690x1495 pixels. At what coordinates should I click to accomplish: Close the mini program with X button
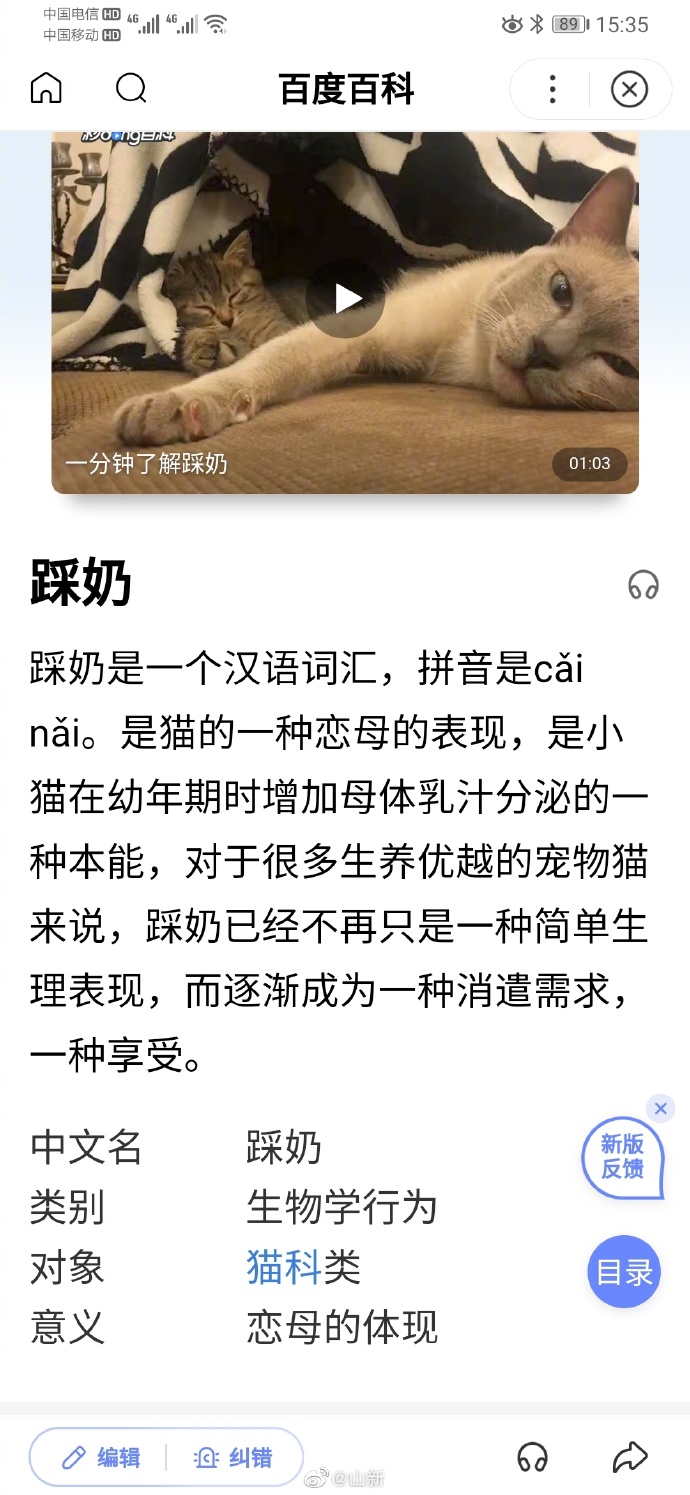pos(629,90)
